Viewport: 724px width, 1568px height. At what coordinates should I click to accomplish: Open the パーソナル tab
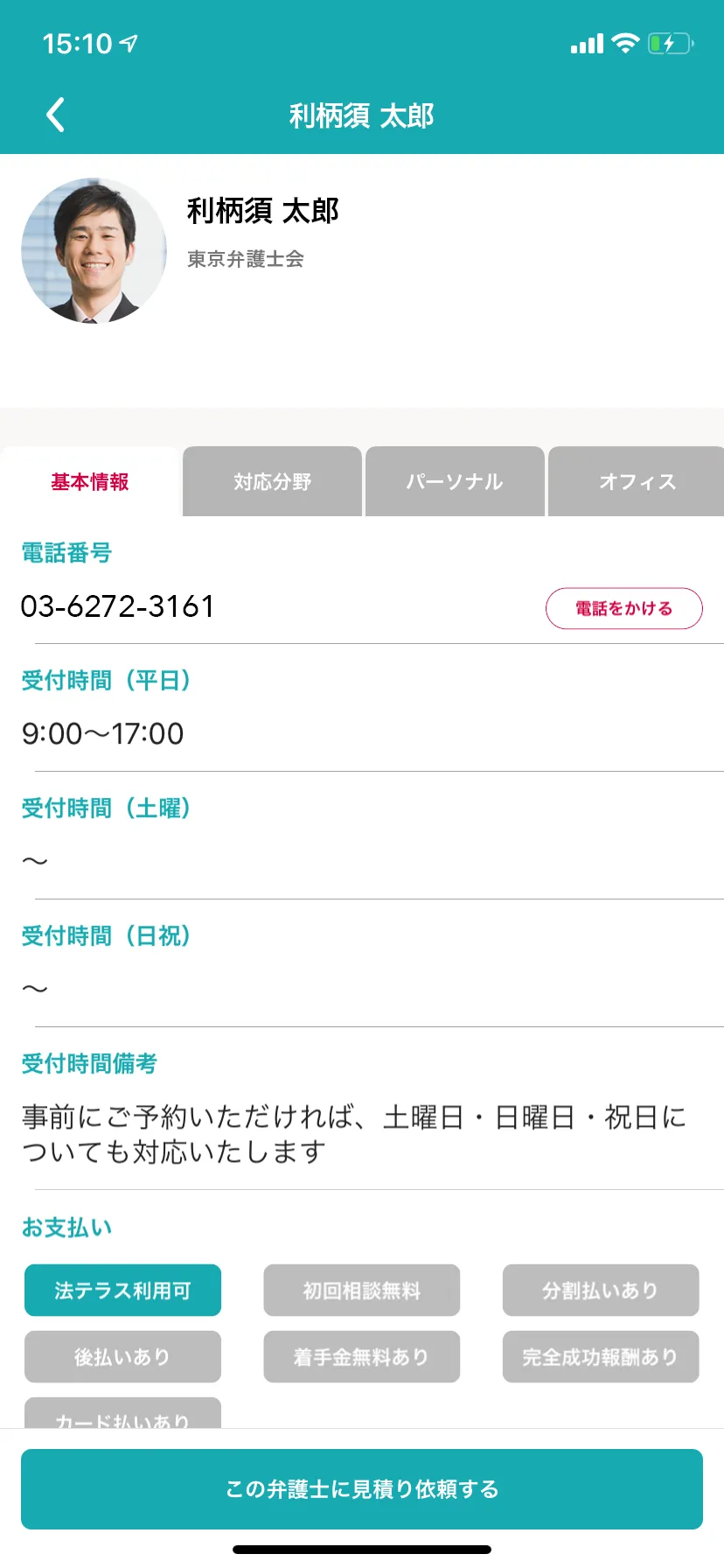(455, 482)
